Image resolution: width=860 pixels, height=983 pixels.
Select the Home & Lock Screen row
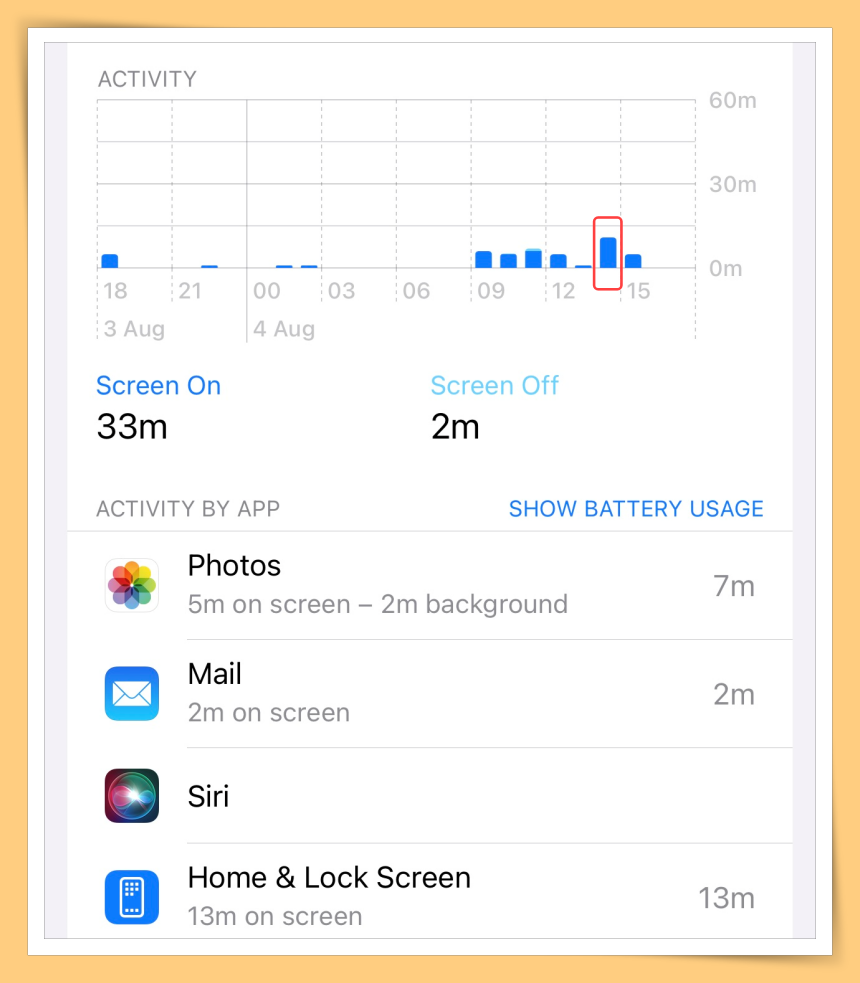click(430, 896)
